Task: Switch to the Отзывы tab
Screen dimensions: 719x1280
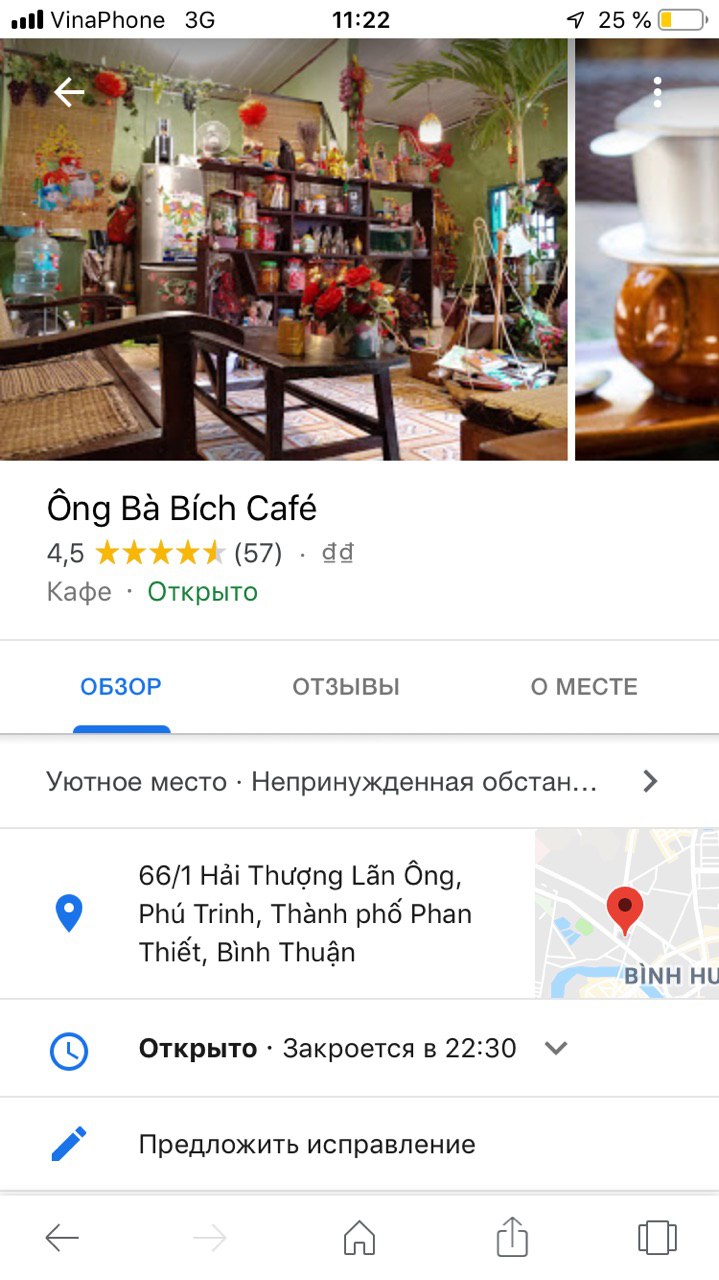Action: 346,687
